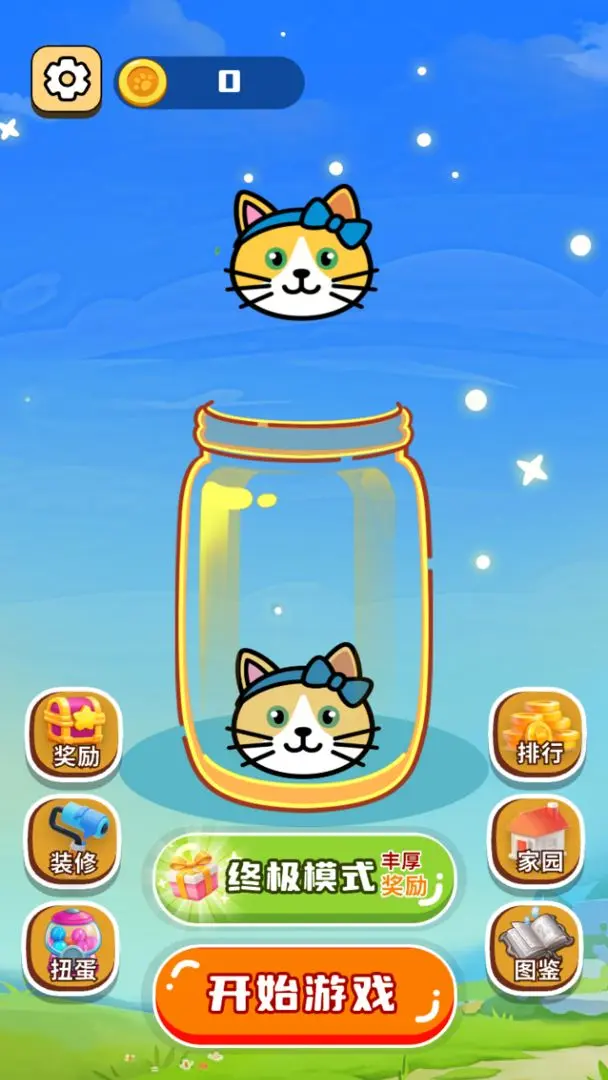Open the 扭蛋 gacha machine
Screen dimensions: 608x1080
point(72,949)
